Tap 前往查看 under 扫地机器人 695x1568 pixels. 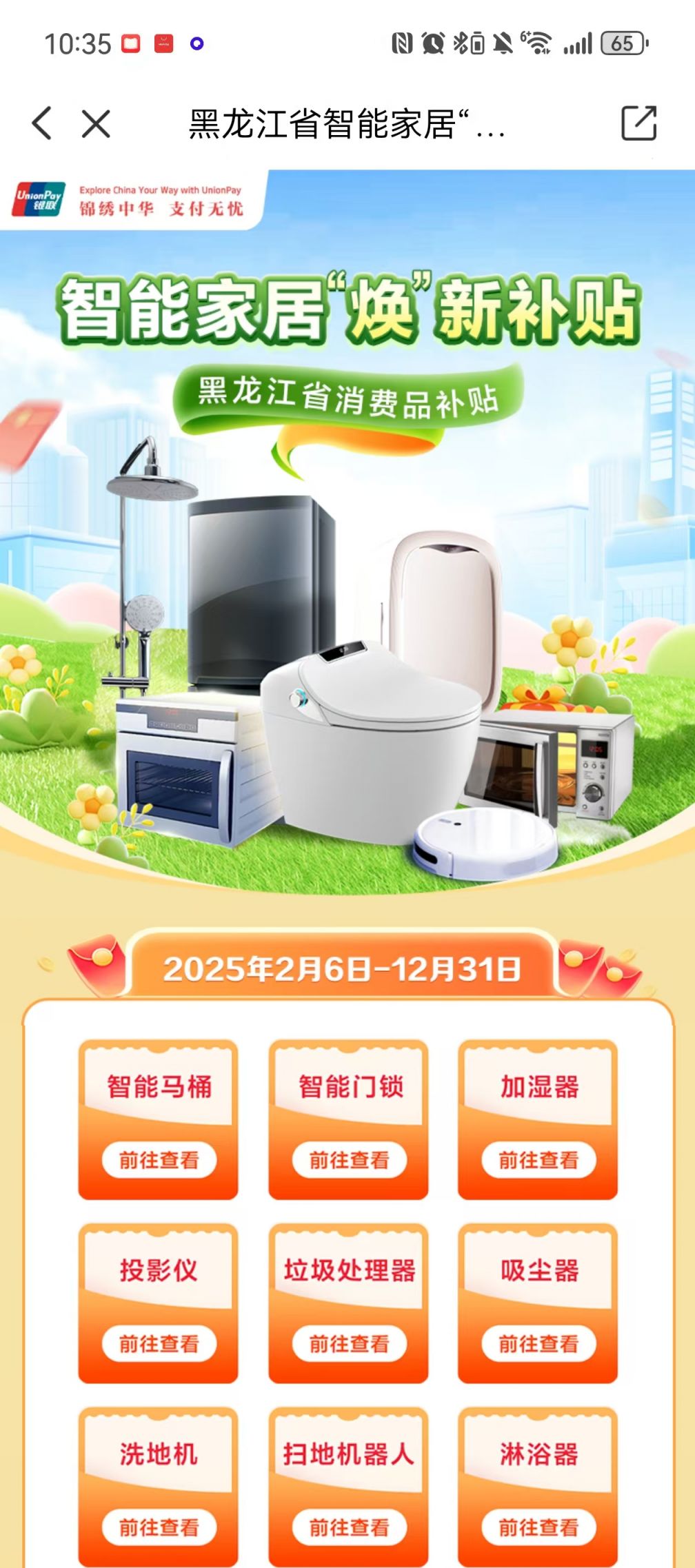[x=349, y=1528]
